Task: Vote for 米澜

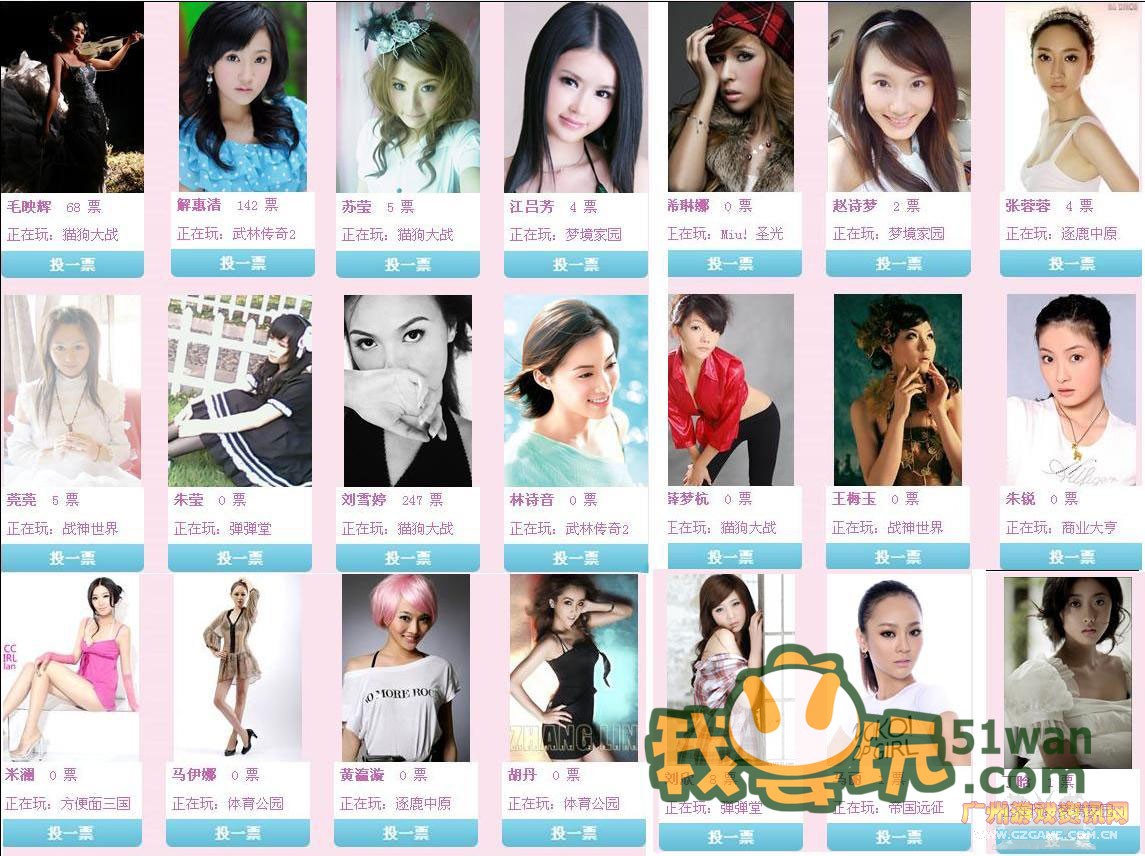Action: (x=71, y=832)
